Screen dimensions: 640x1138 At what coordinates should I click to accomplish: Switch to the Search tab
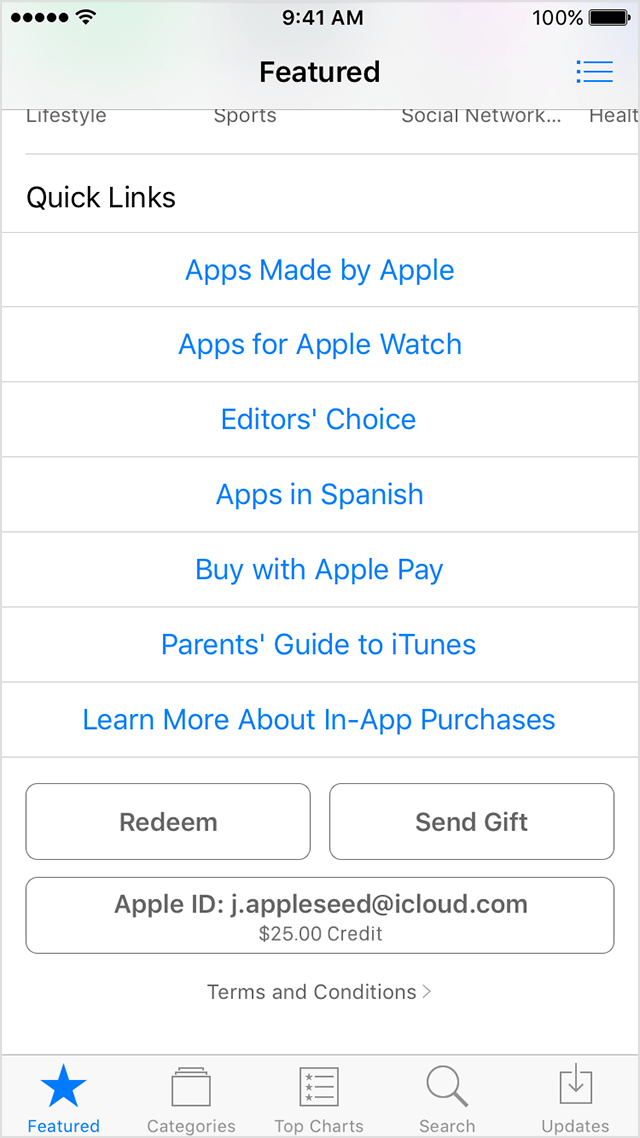[x=447, y=1097]
